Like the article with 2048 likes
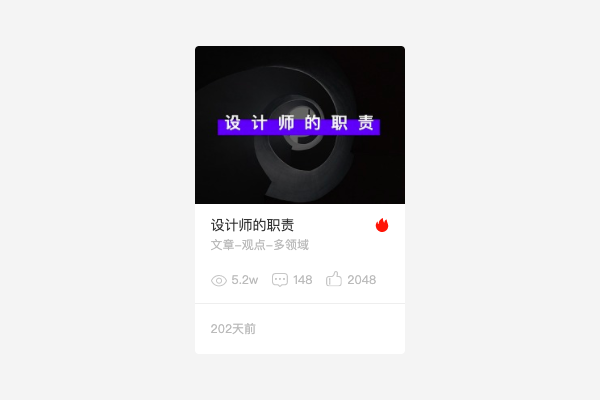The height and width of the screenshot is (400, 600). [x=334, y=280]
